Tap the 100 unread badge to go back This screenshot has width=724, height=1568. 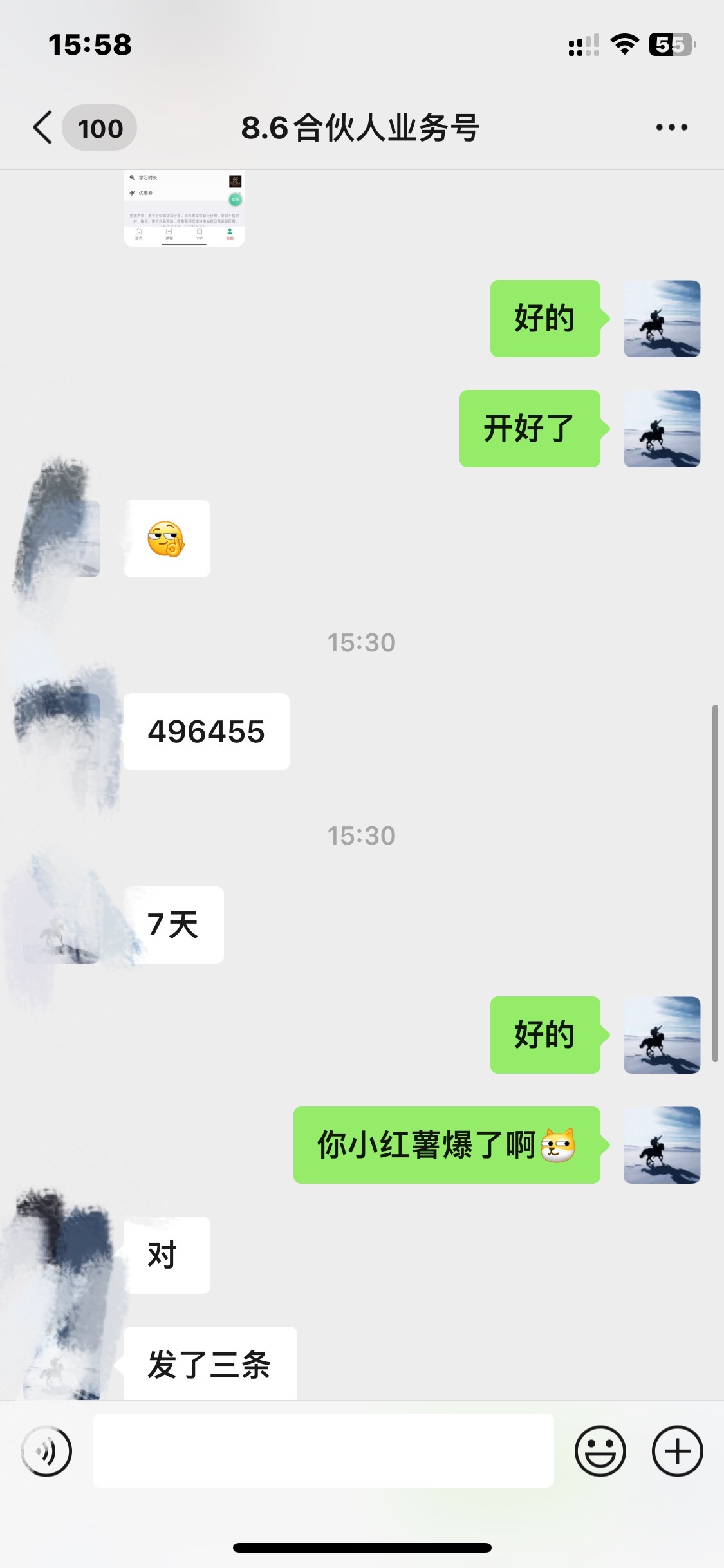[x=100, y=127]
